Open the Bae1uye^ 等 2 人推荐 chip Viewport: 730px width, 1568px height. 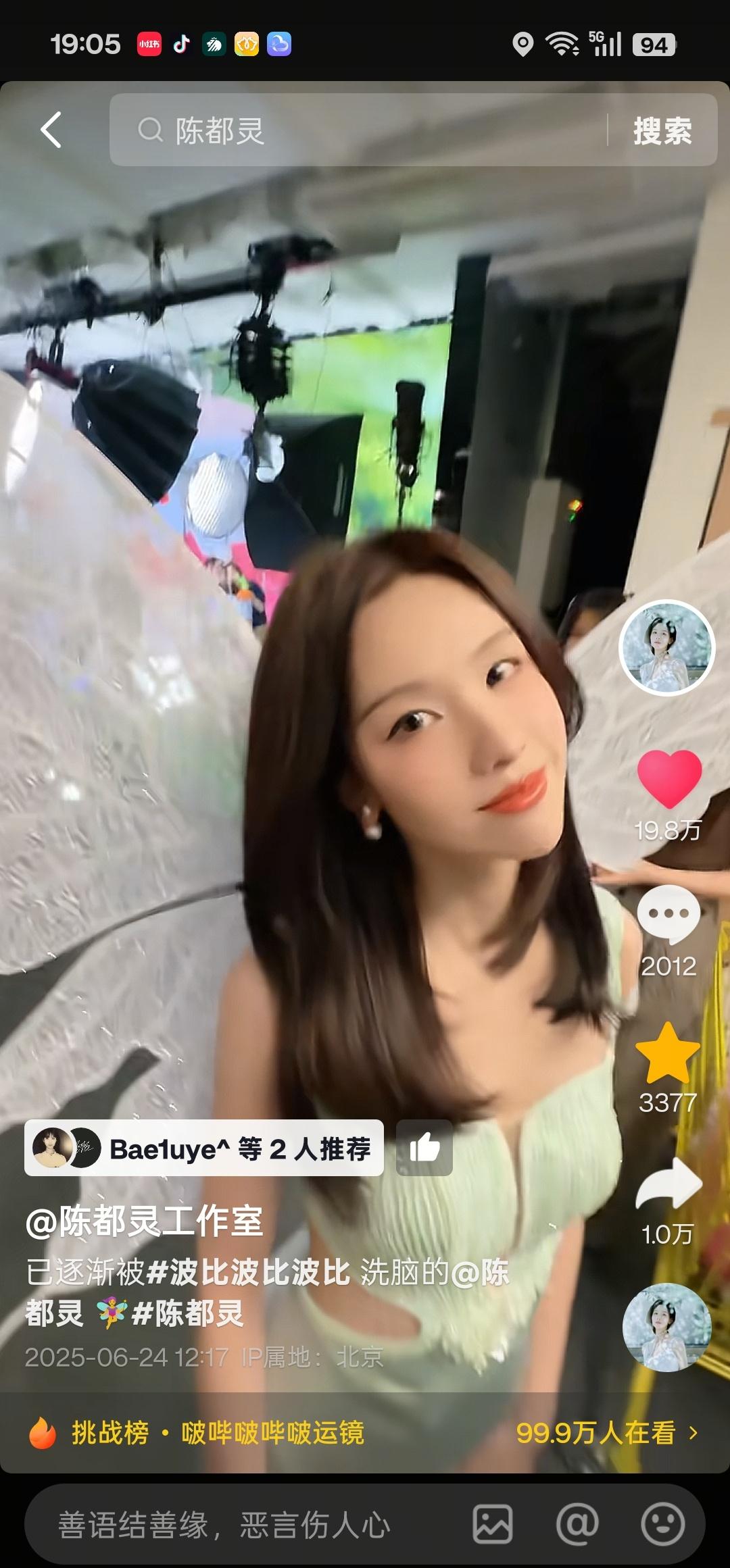coord(204,1148)
